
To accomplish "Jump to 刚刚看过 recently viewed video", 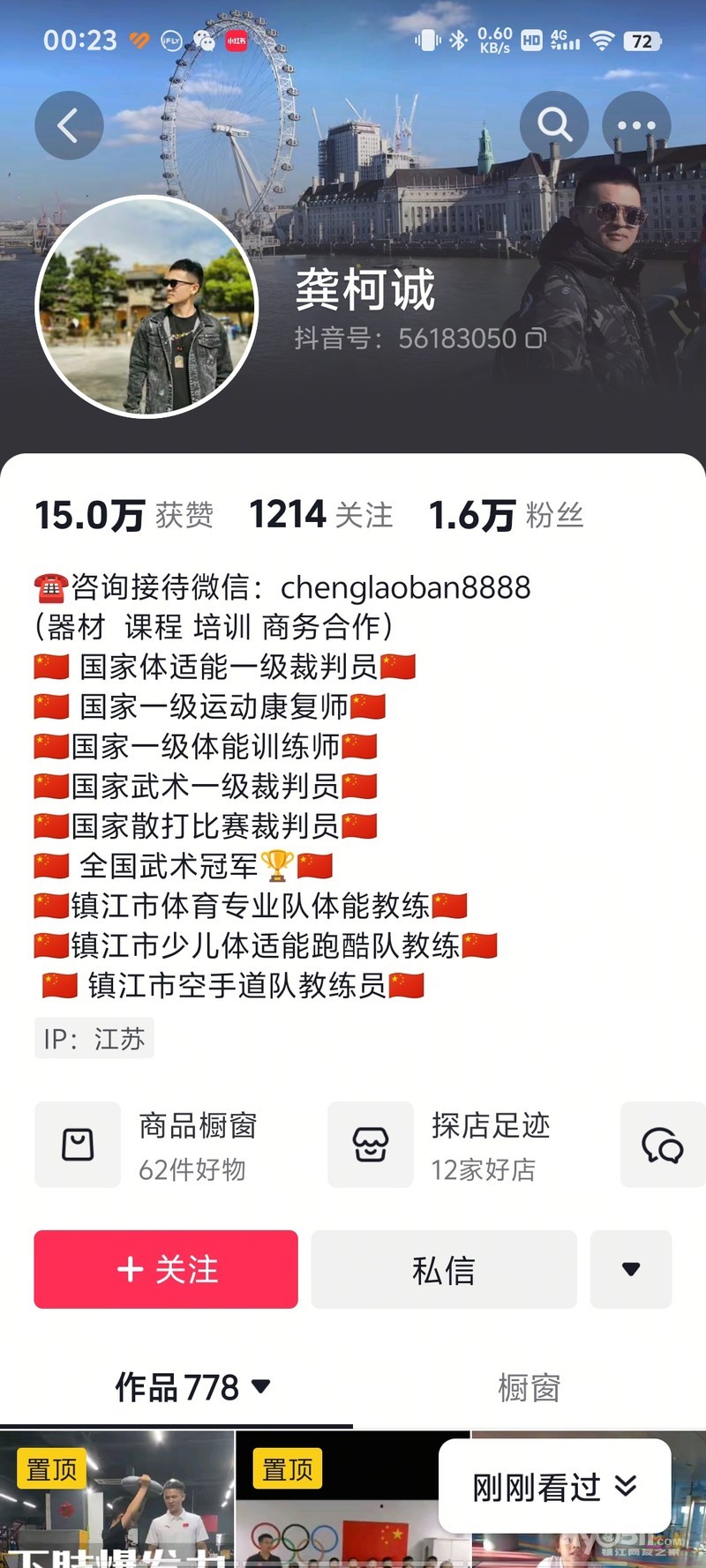I will pyautogui.click(x=554, y=1487).
